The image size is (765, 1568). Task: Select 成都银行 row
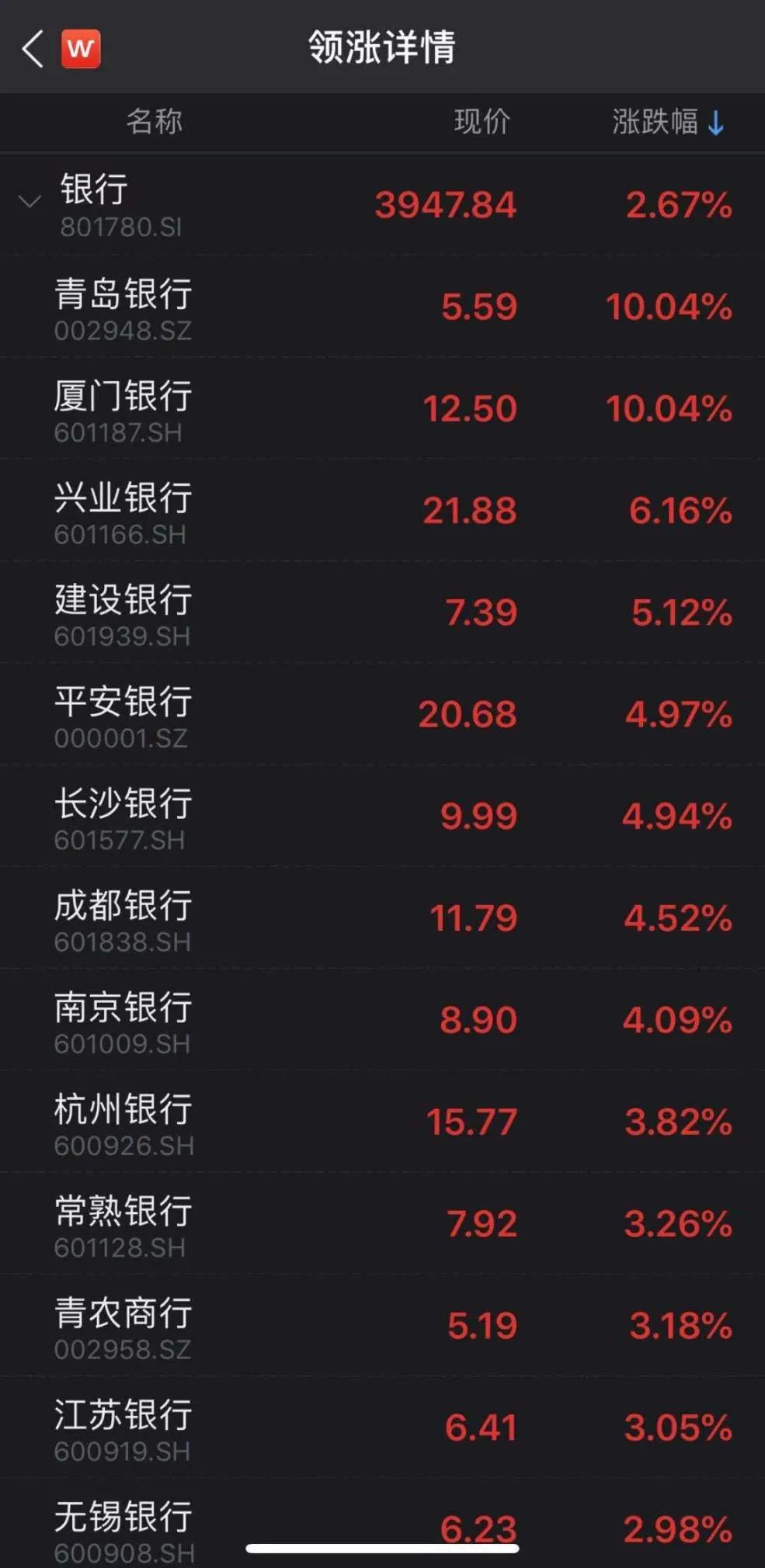(123, 918)
